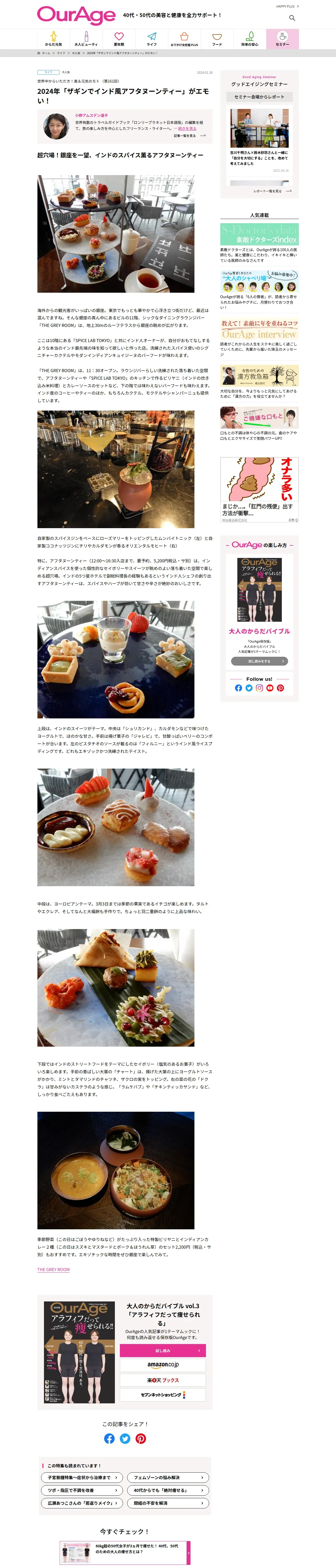Image resolution: width=336 pixels, height=1568 pixels.
Task: Tap the pink 試し読み button
Action: 163,1351
